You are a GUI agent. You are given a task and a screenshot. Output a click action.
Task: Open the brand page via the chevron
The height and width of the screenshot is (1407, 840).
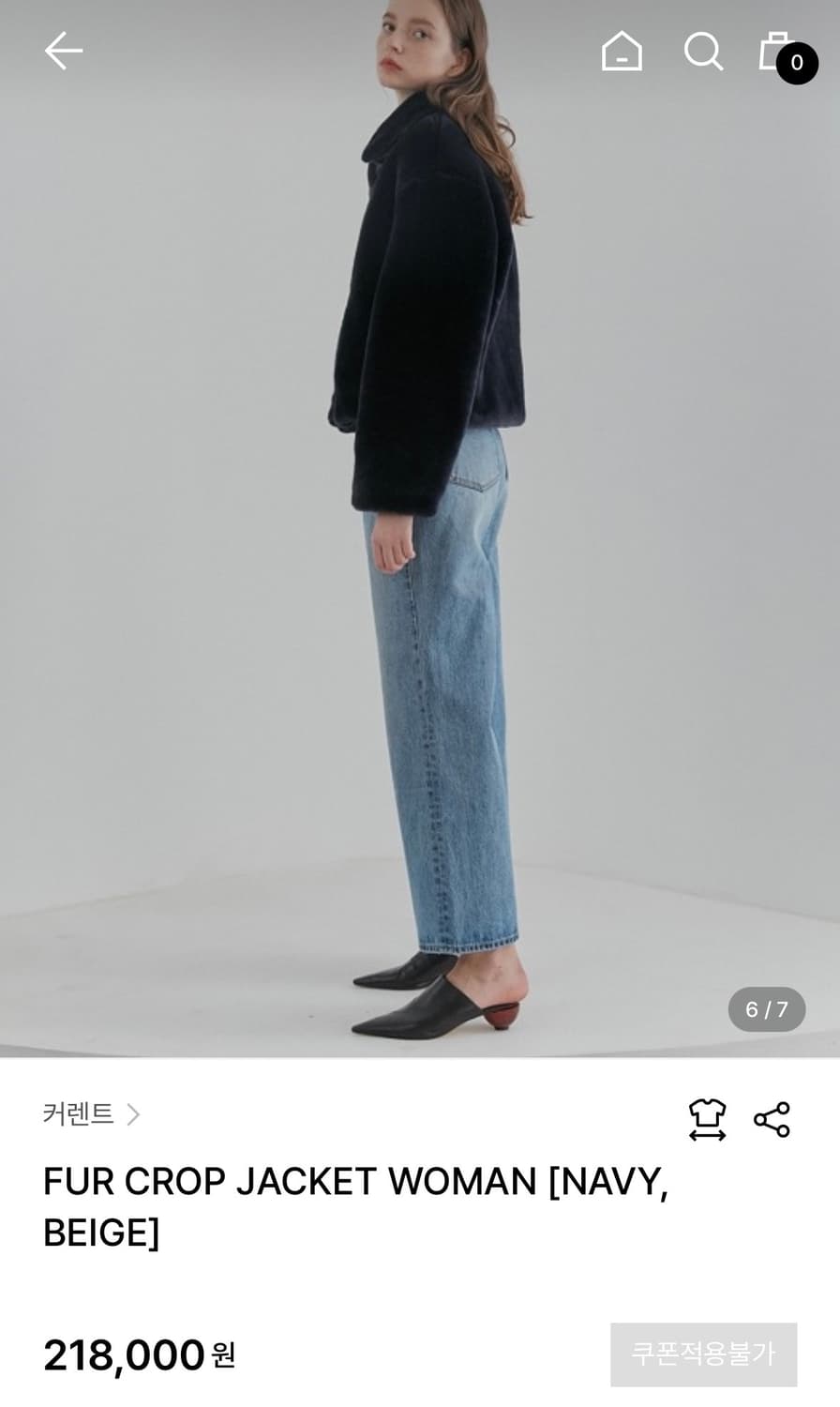pyautogui.click(x=134, y=1115)
